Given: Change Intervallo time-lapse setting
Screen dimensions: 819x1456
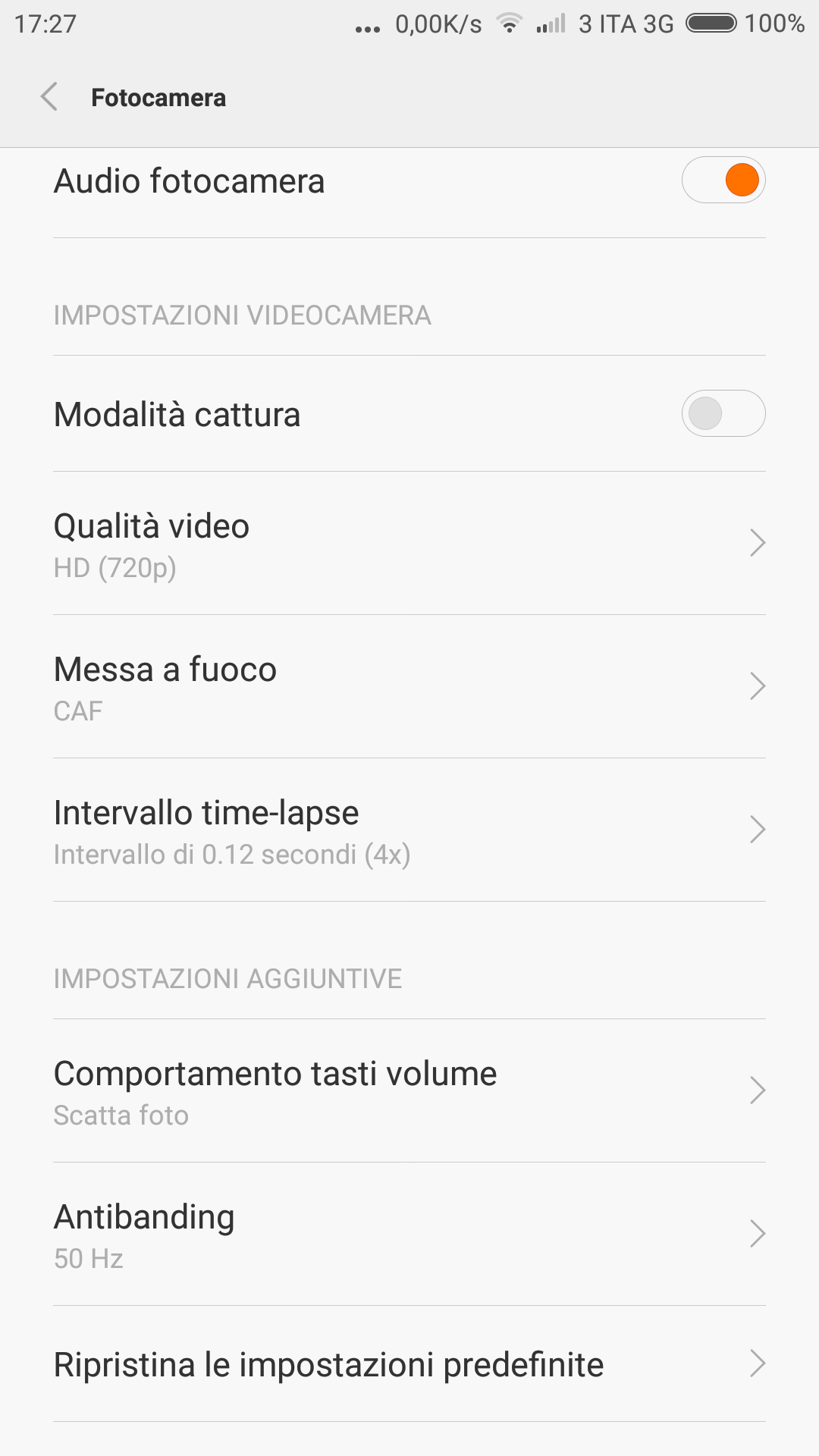Looking at the screenshot, I should click(x=409, y=830).
